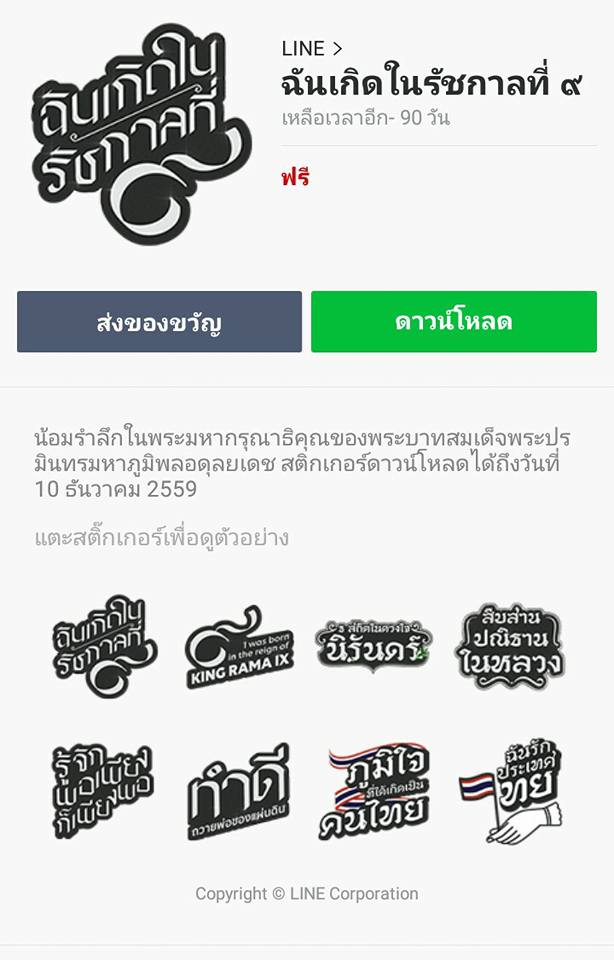The height and width of the screenshot is (960, 614).
Task: Preview the รู้จักพอเพียง sticker
Action: (104, 791)
